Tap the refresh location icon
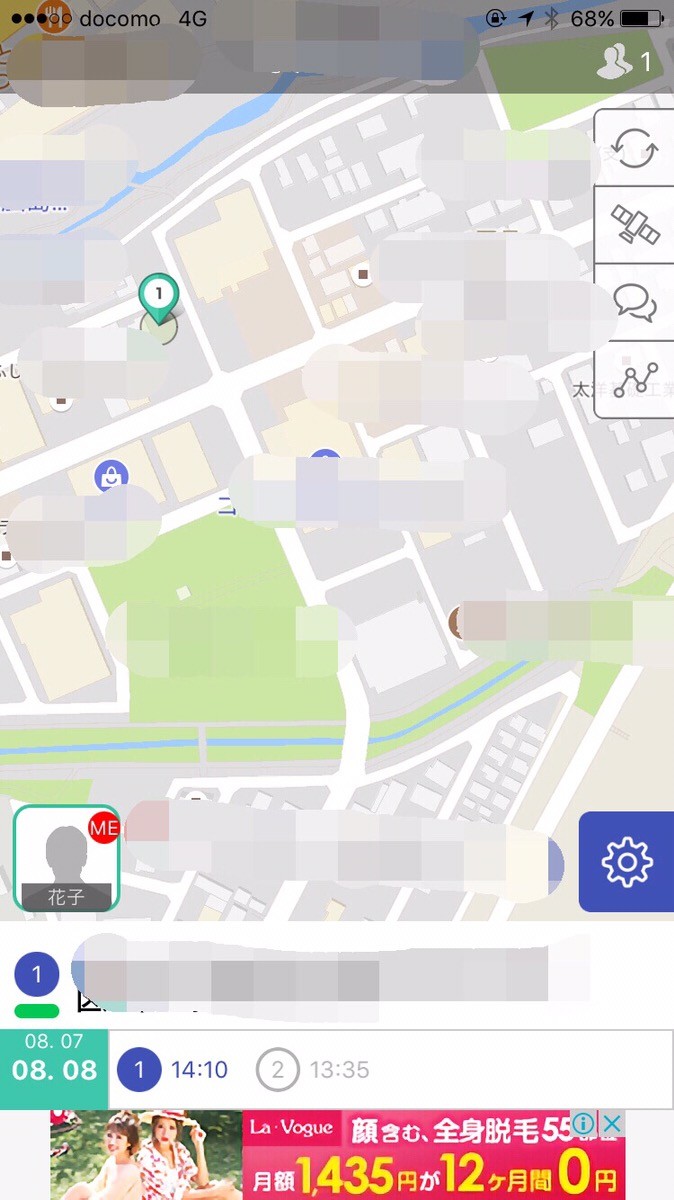This screenshot has height=1200, width=674. pos(636,148)
